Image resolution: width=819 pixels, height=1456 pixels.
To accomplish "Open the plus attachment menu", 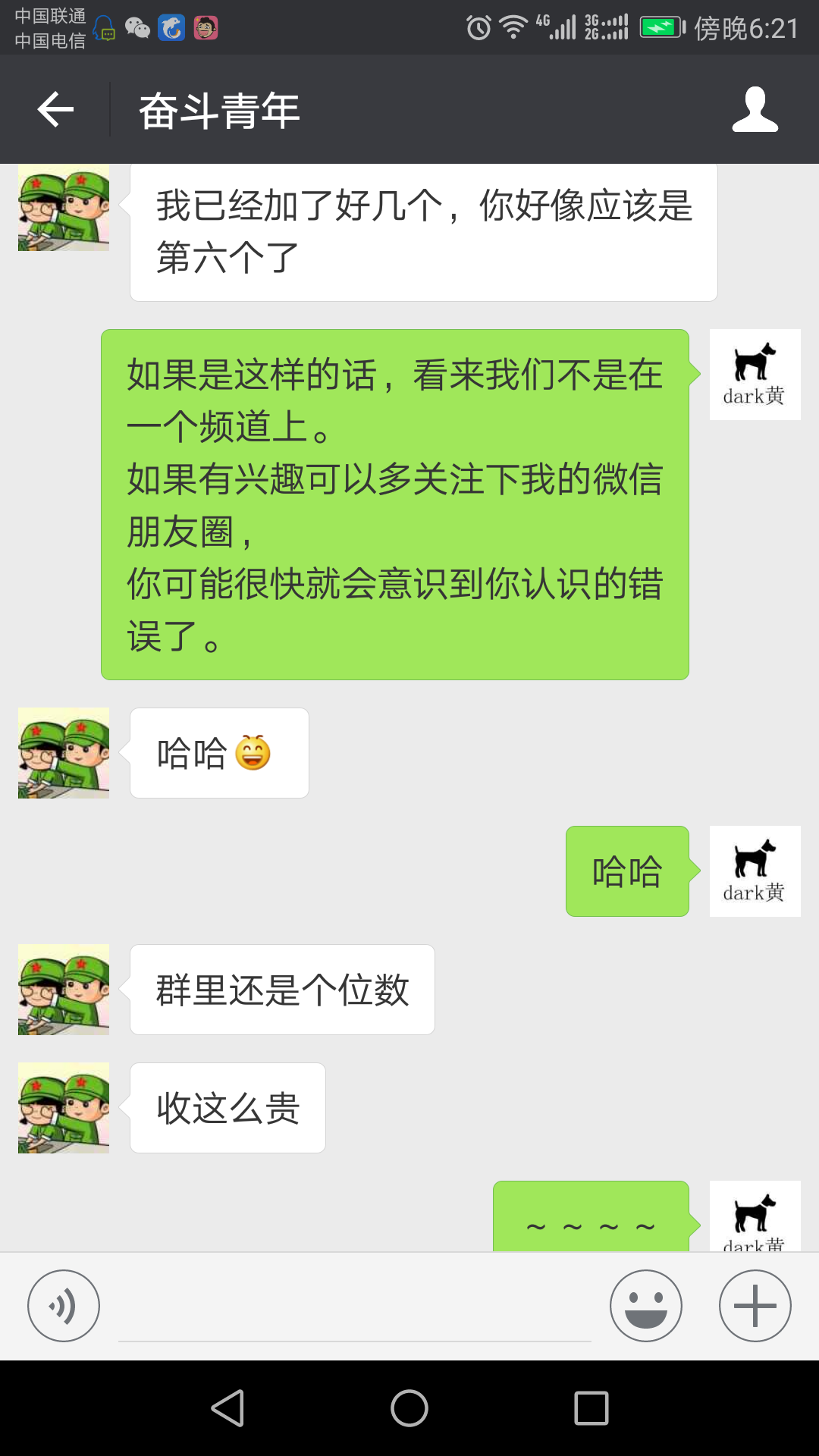I will tap(755, 1306).
